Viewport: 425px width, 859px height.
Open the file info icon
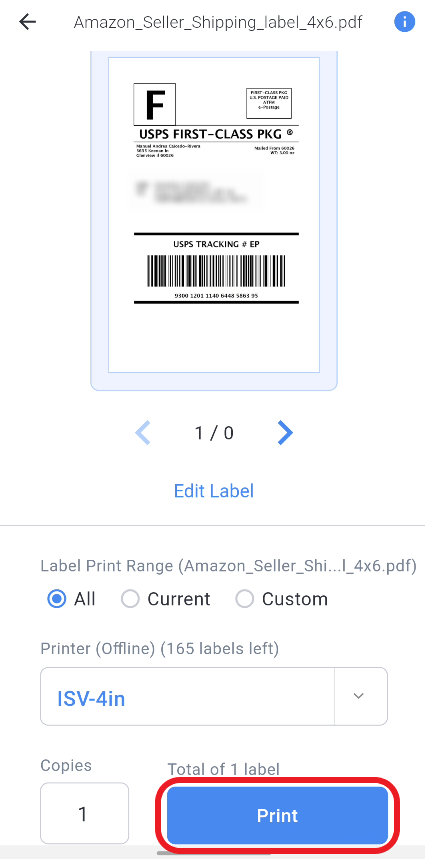pyautogui.click(x=404, y=22)
